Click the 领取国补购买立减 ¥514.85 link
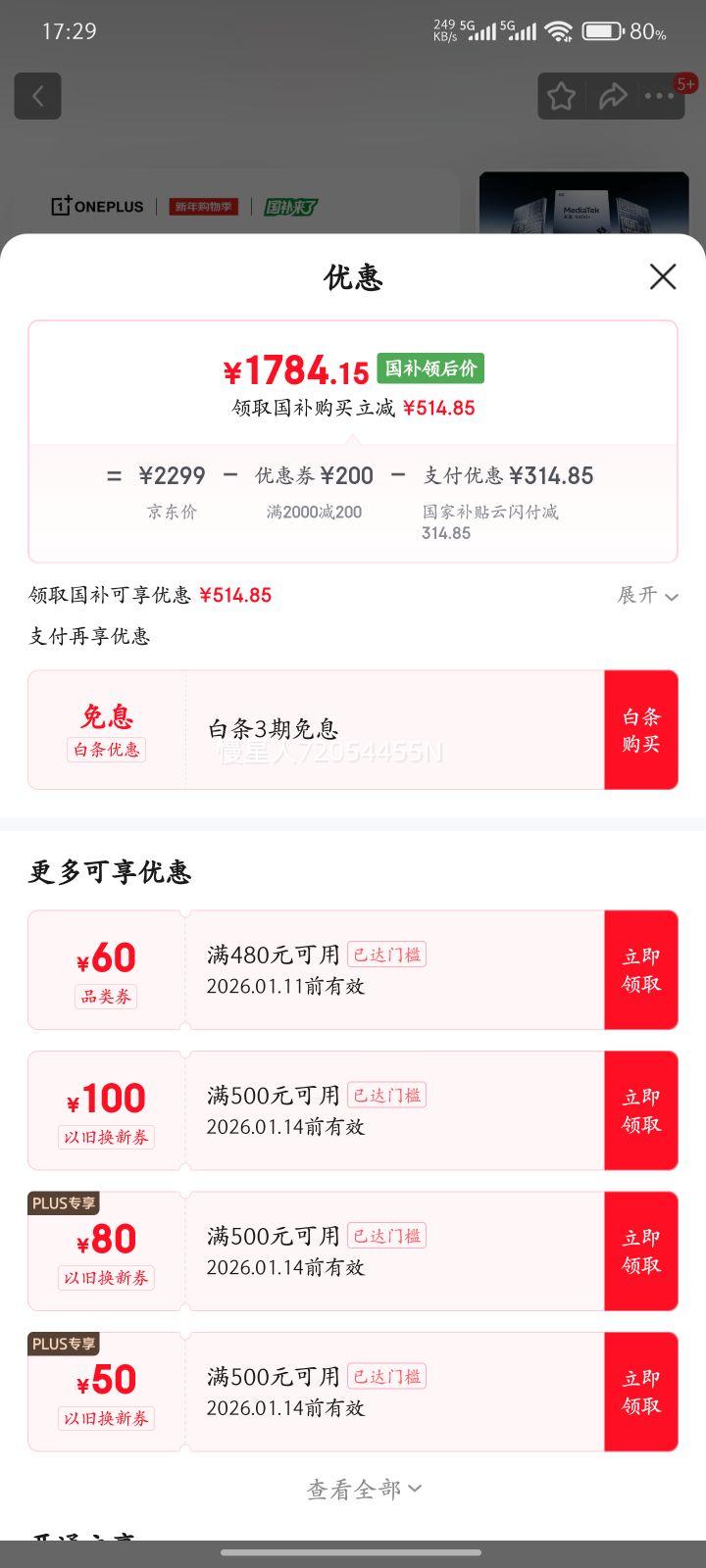Screen dimensions: 706x1568 (353, 408)
